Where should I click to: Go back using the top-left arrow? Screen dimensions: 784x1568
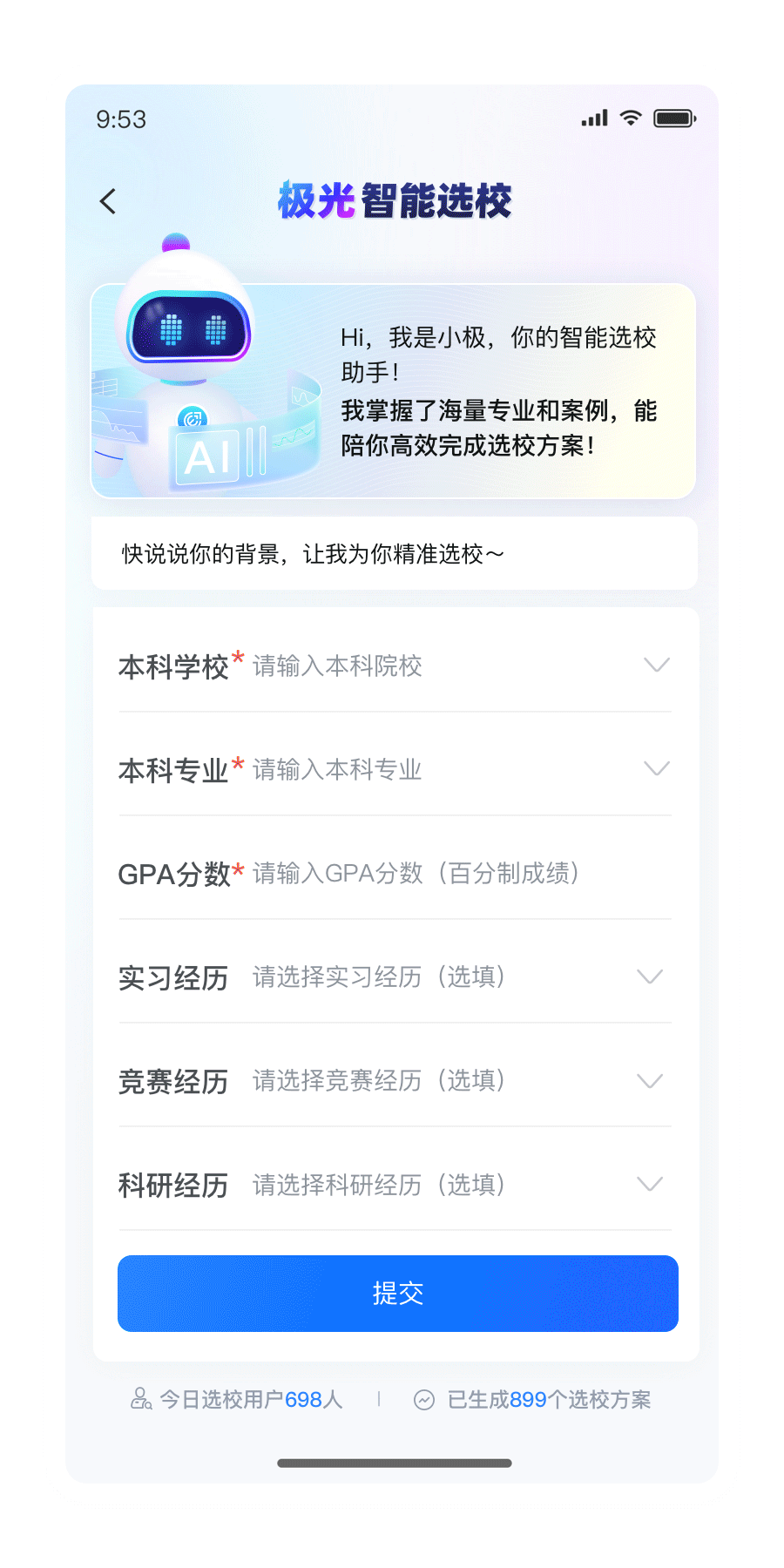(108, 201)
